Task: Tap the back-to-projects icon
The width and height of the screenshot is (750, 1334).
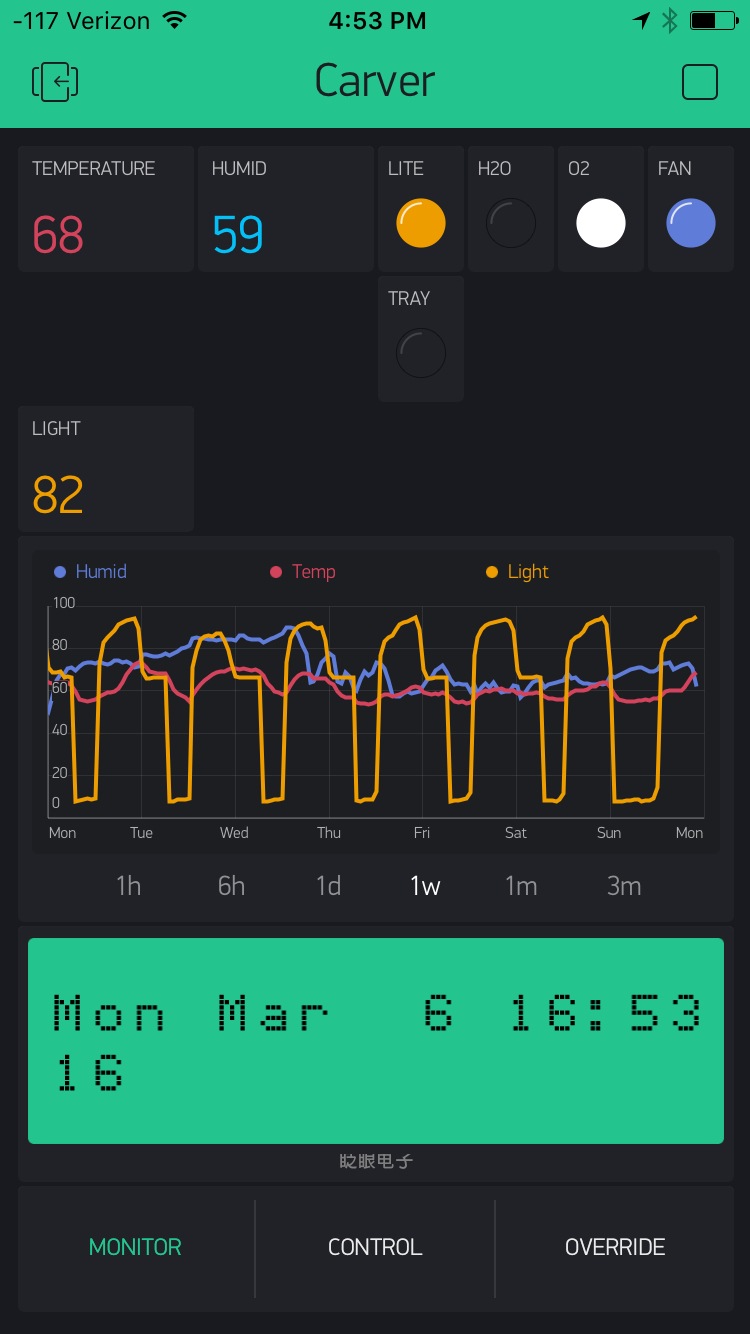Action: (55, 82)
